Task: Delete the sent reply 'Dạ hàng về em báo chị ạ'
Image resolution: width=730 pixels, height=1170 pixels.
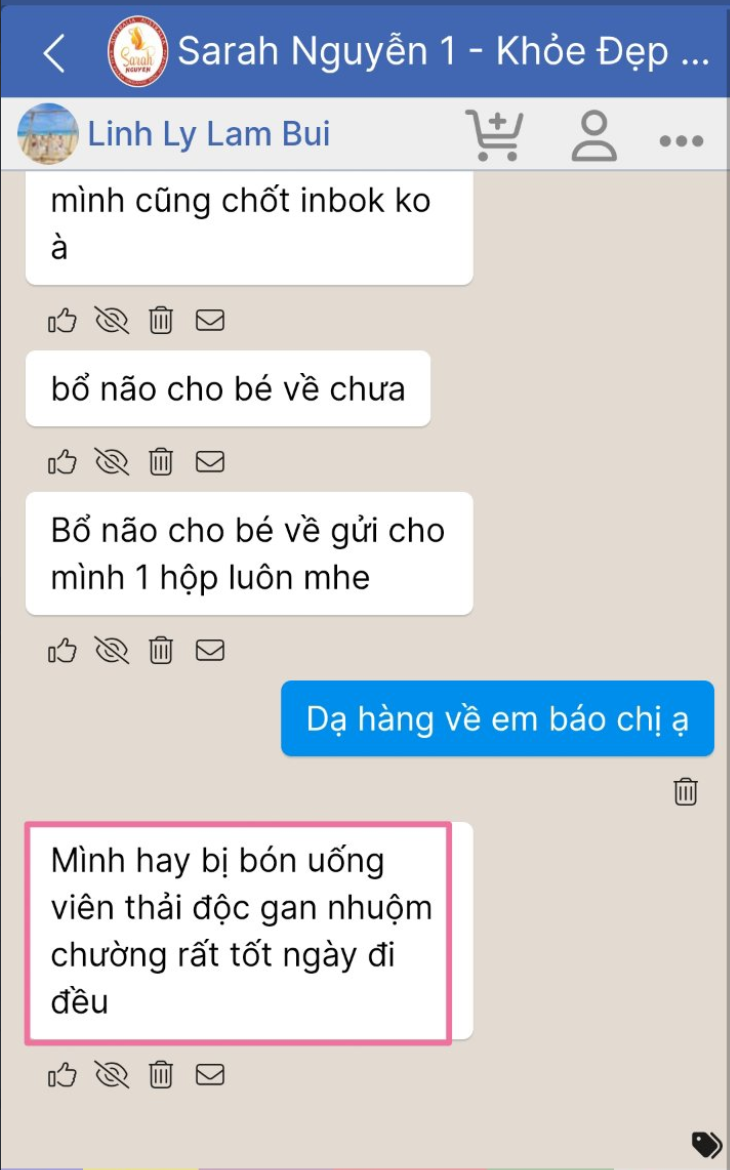Action: click(x=685, y=791)
